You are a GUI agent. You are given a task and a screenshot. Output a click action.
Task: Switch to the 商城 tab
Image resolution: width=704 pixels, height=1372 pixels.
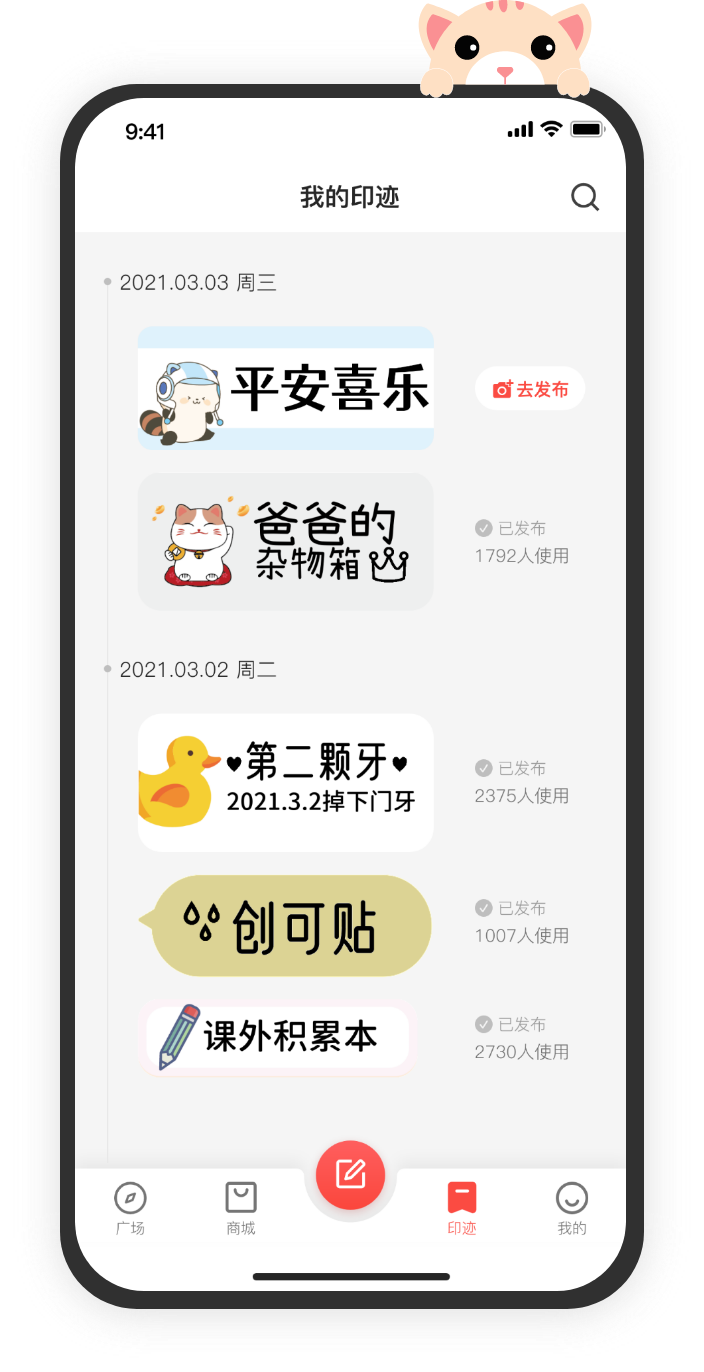[241, 1207]
